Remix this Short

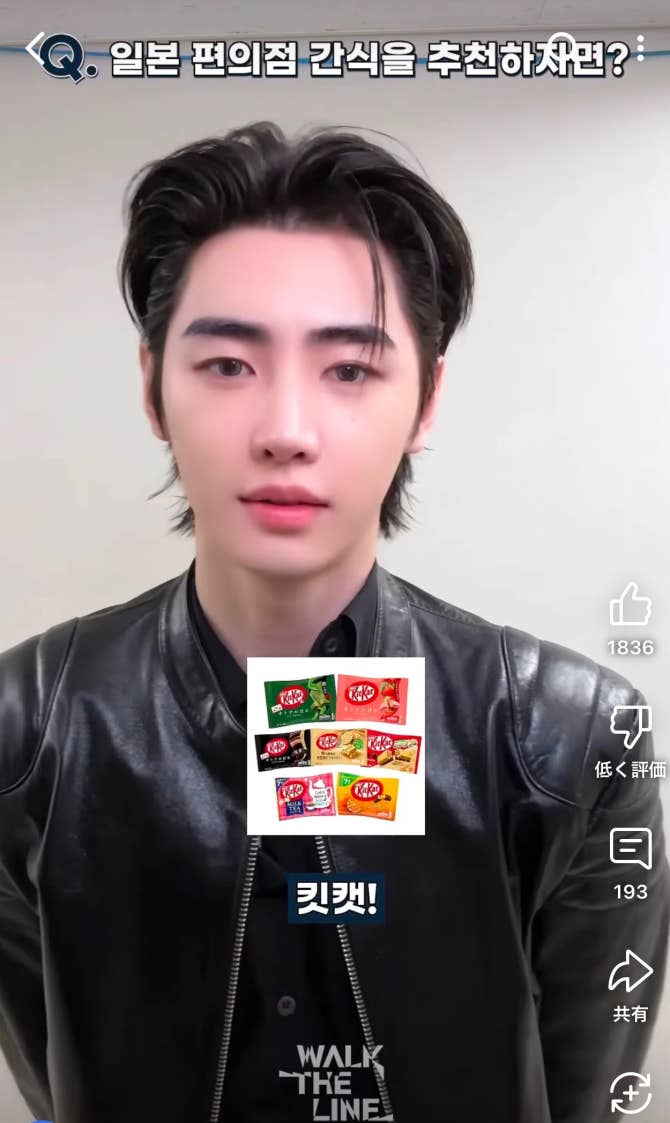(x=630, y=1092)
